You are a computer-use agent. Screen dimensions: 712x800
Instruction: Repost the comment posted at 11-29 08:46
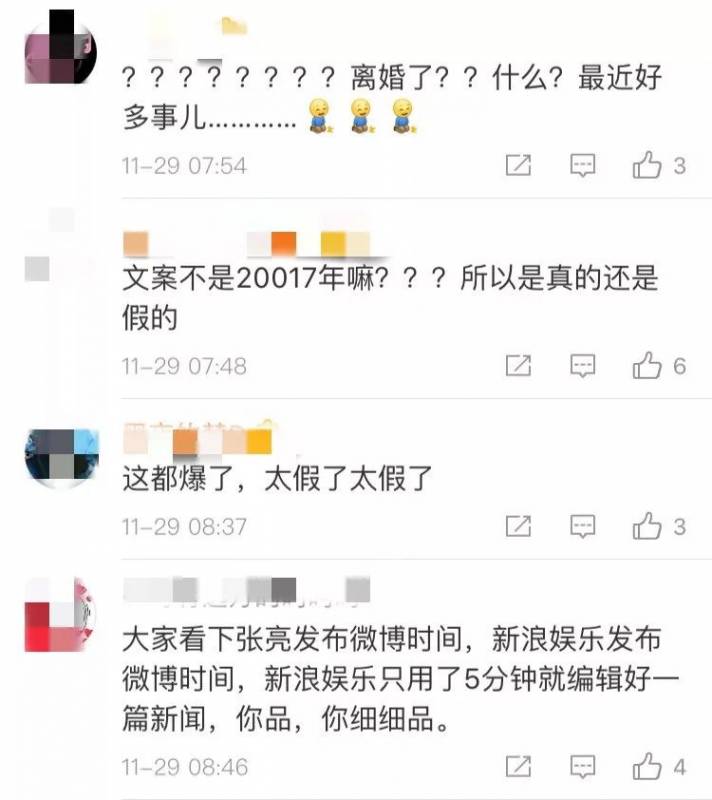coord(518,767)
